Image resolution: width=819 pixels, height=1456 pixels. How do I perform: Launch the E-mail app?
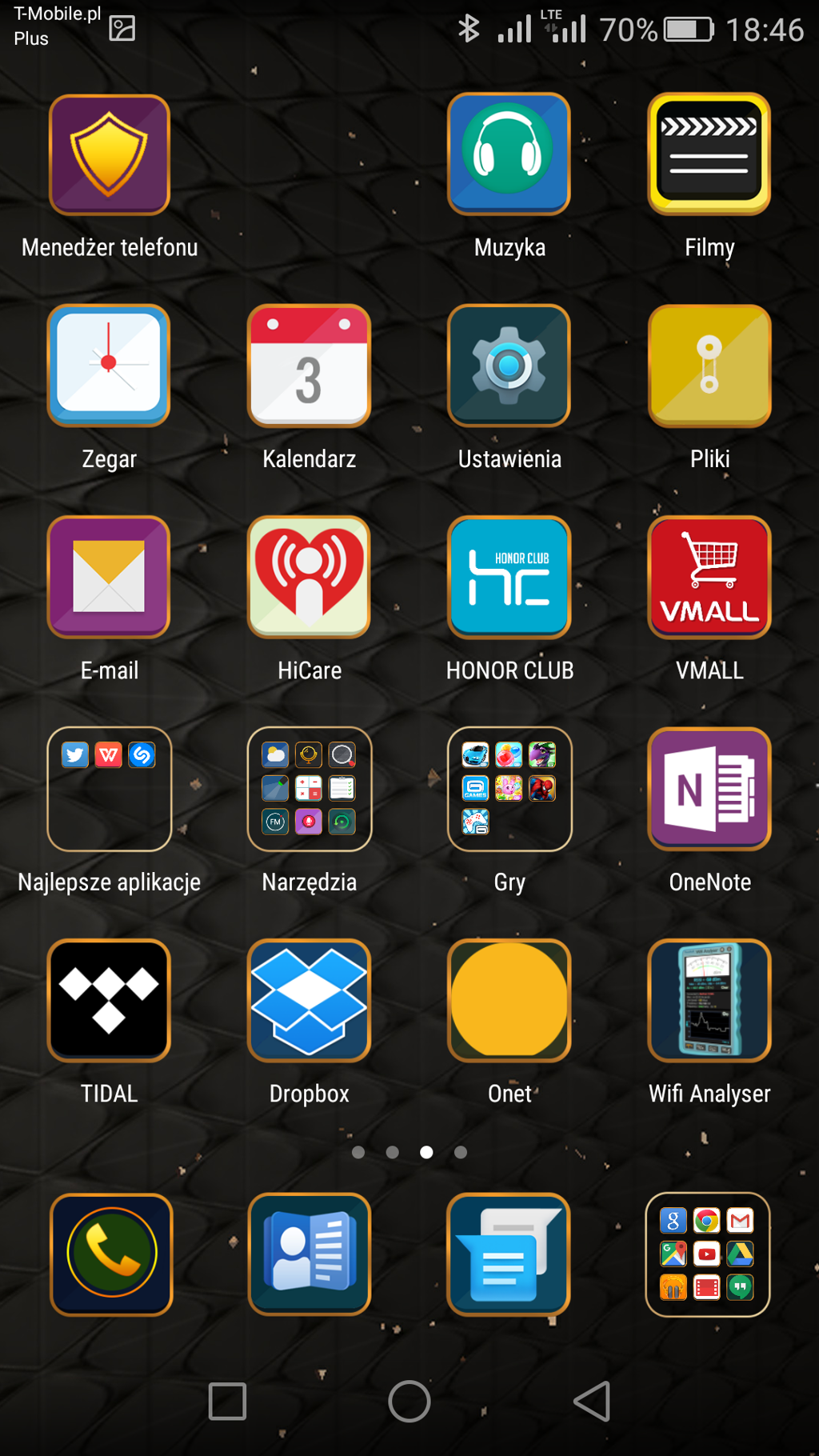point(110,577)
